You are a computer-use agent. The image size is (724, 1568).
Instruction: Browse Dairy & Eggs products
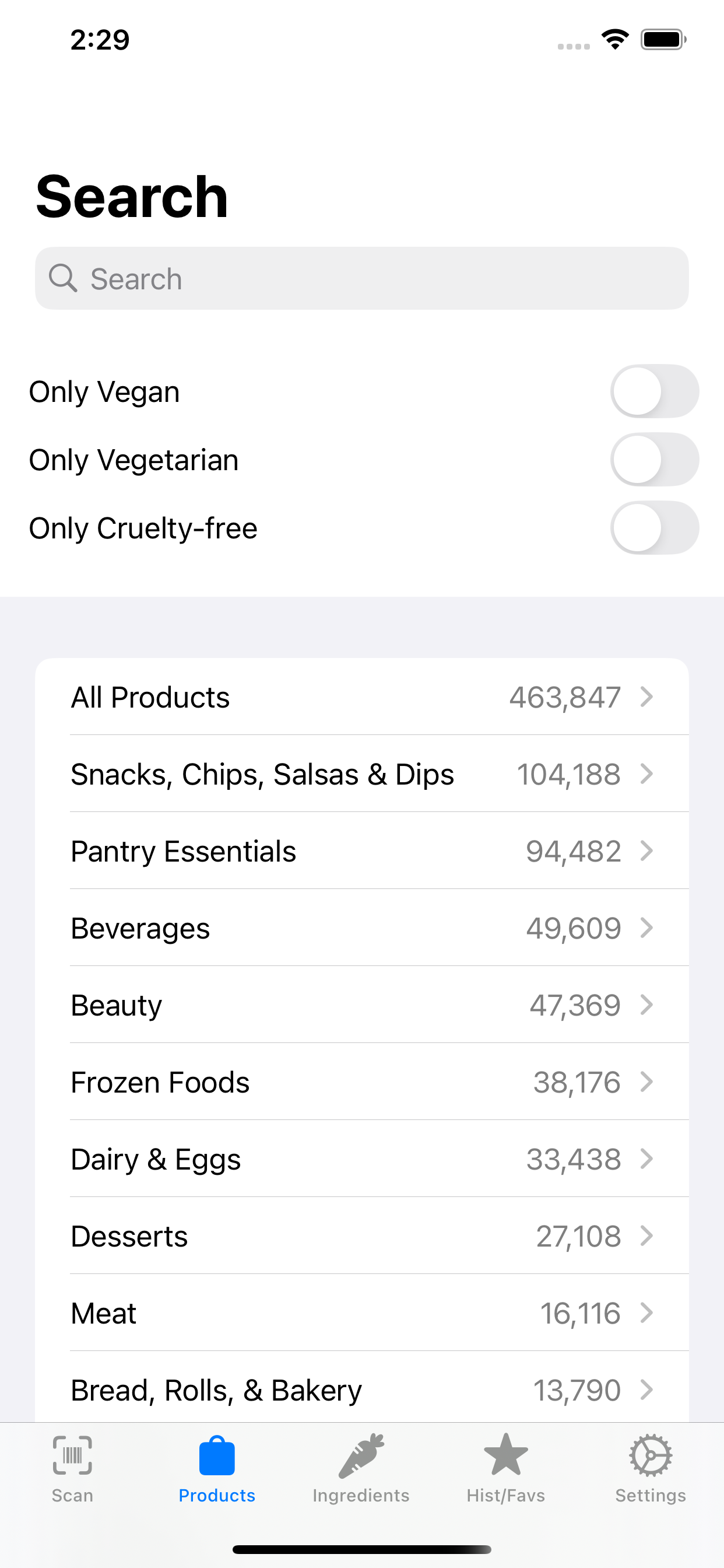361,1159
